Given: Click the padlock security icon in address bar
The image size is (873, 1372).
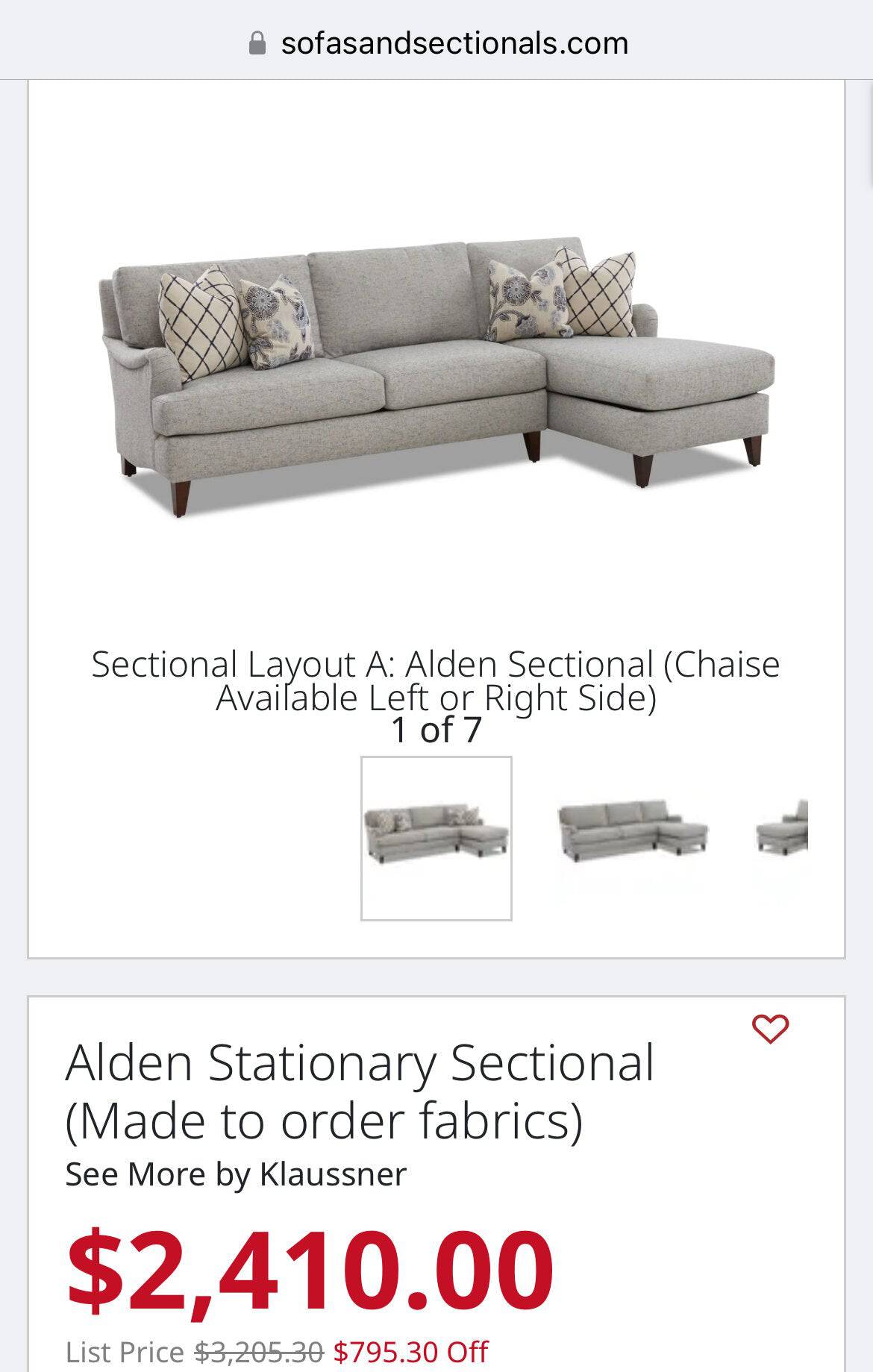Looking at the screenshot, I should [257, 44].
